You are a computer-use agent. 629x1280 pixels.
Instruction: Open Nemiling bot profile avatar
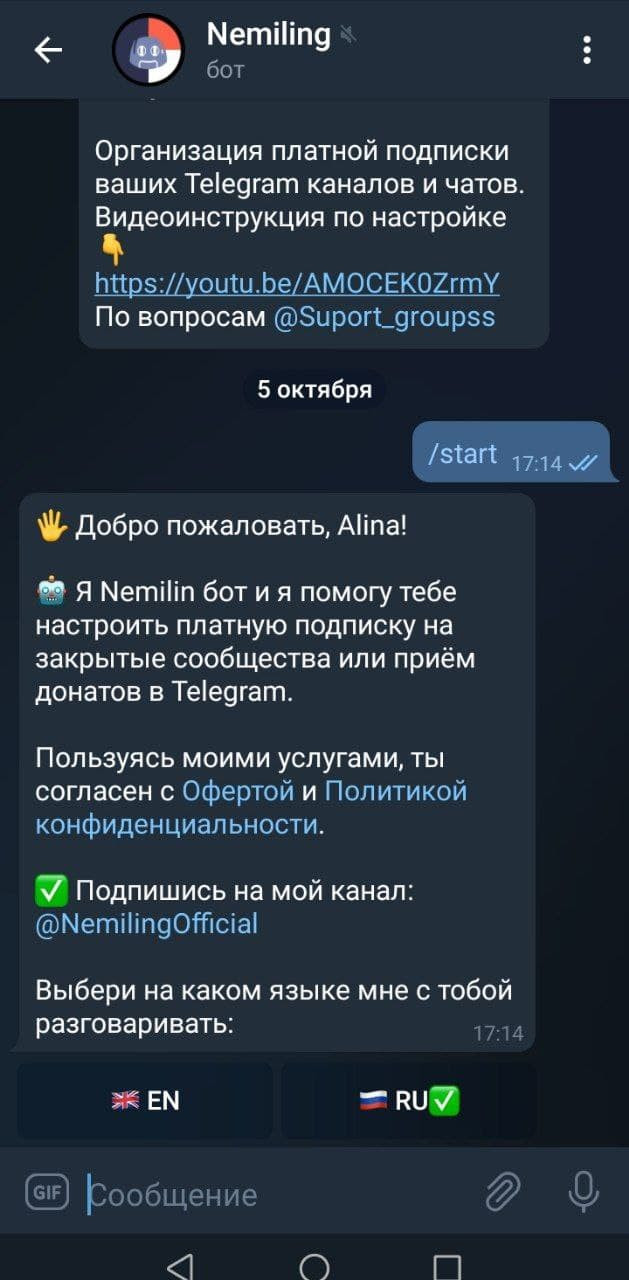pos(148,50)
